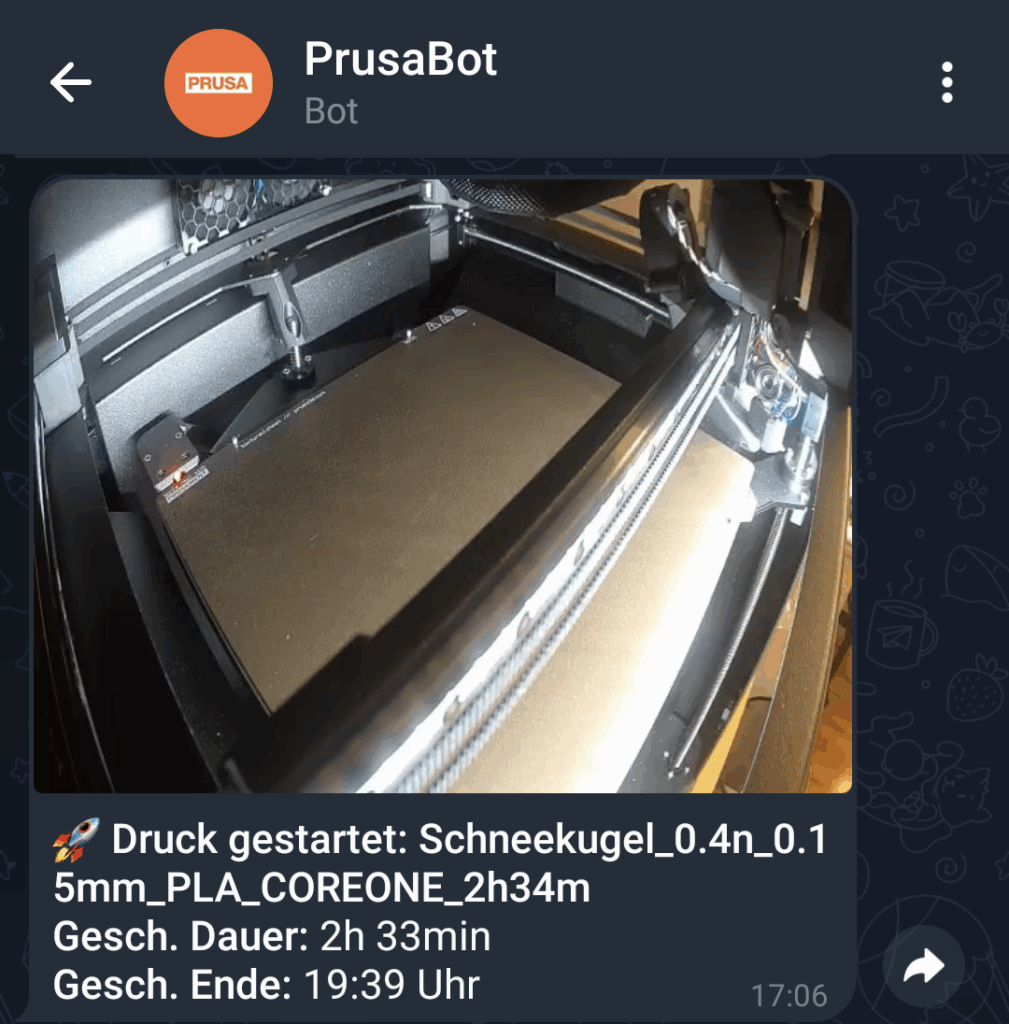Open PrusaBot profile from the header

[400, 82]
